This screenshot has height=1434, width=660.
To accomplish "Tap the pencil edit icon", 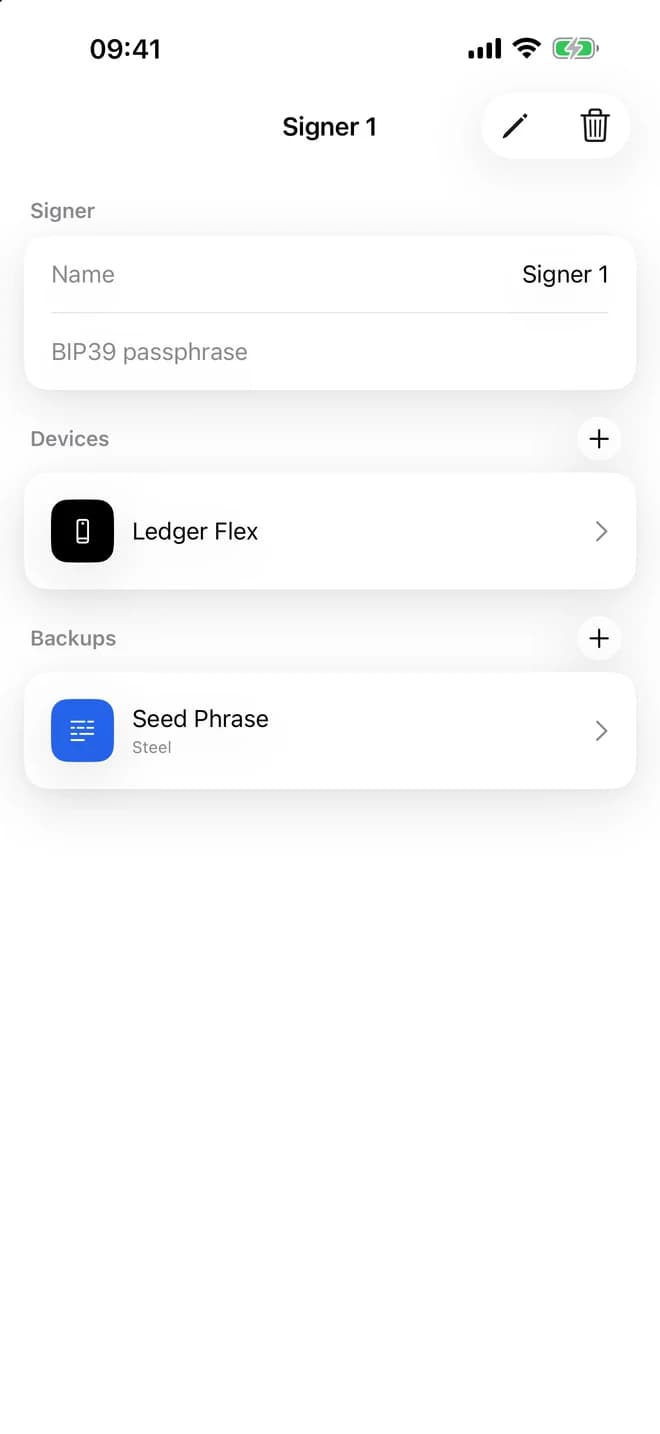I will pos(515,126).
